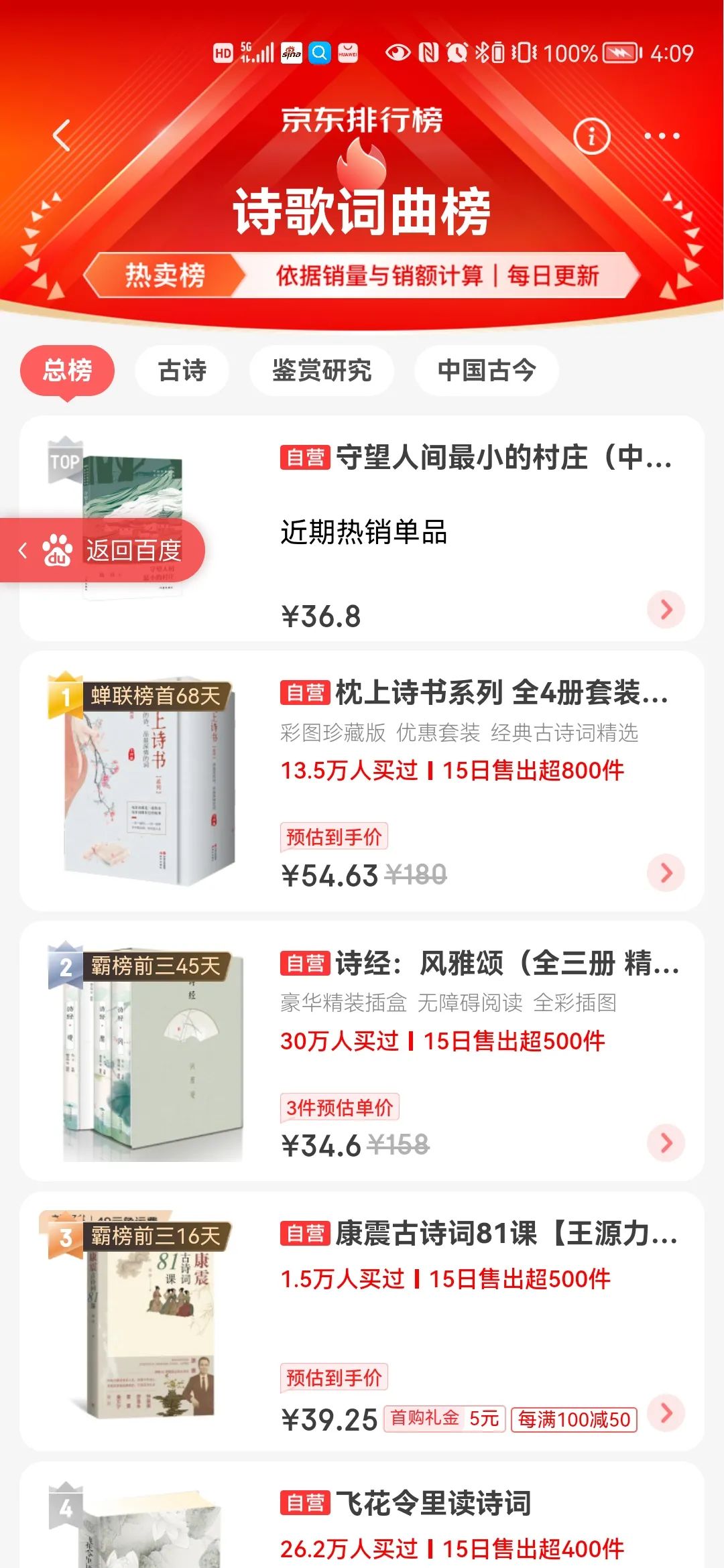Tap the arrow next to ¥39.25
This screenshot has height=1568, width=724.
[x=666, y=1413]
